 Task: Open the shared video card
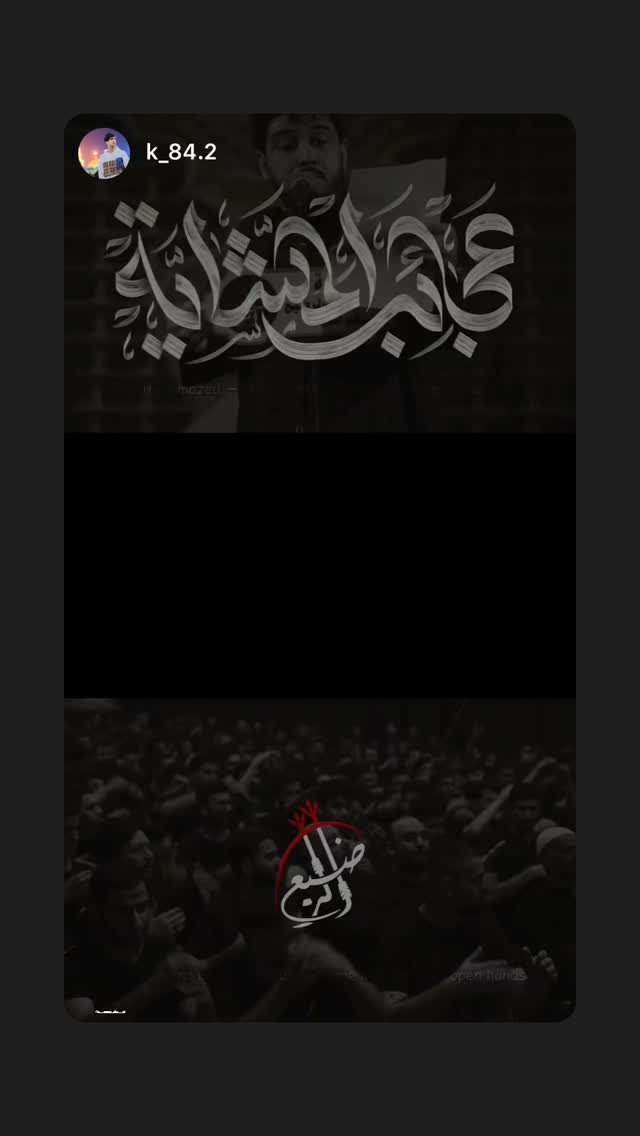click(320, 567)
